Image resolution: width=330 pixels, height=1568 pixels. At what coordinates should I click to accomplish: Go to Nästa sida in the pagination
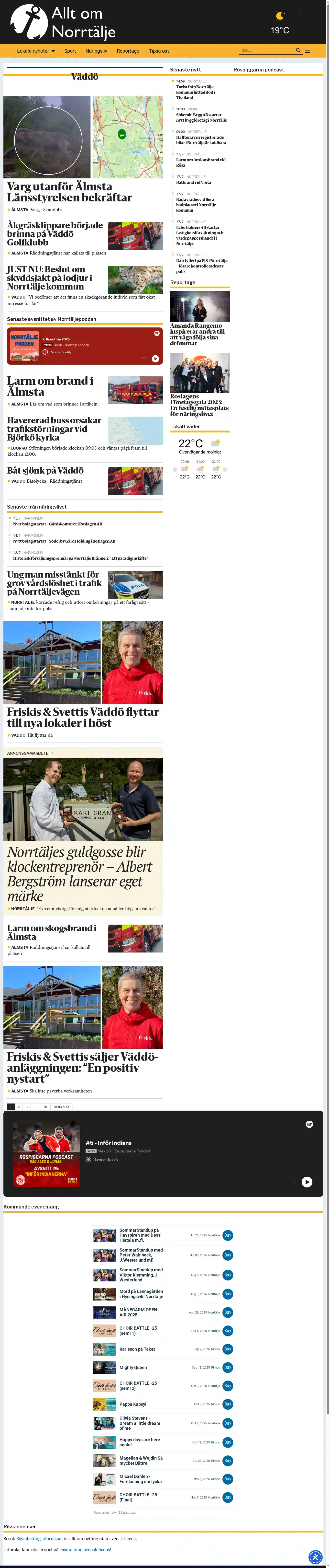61,1107
